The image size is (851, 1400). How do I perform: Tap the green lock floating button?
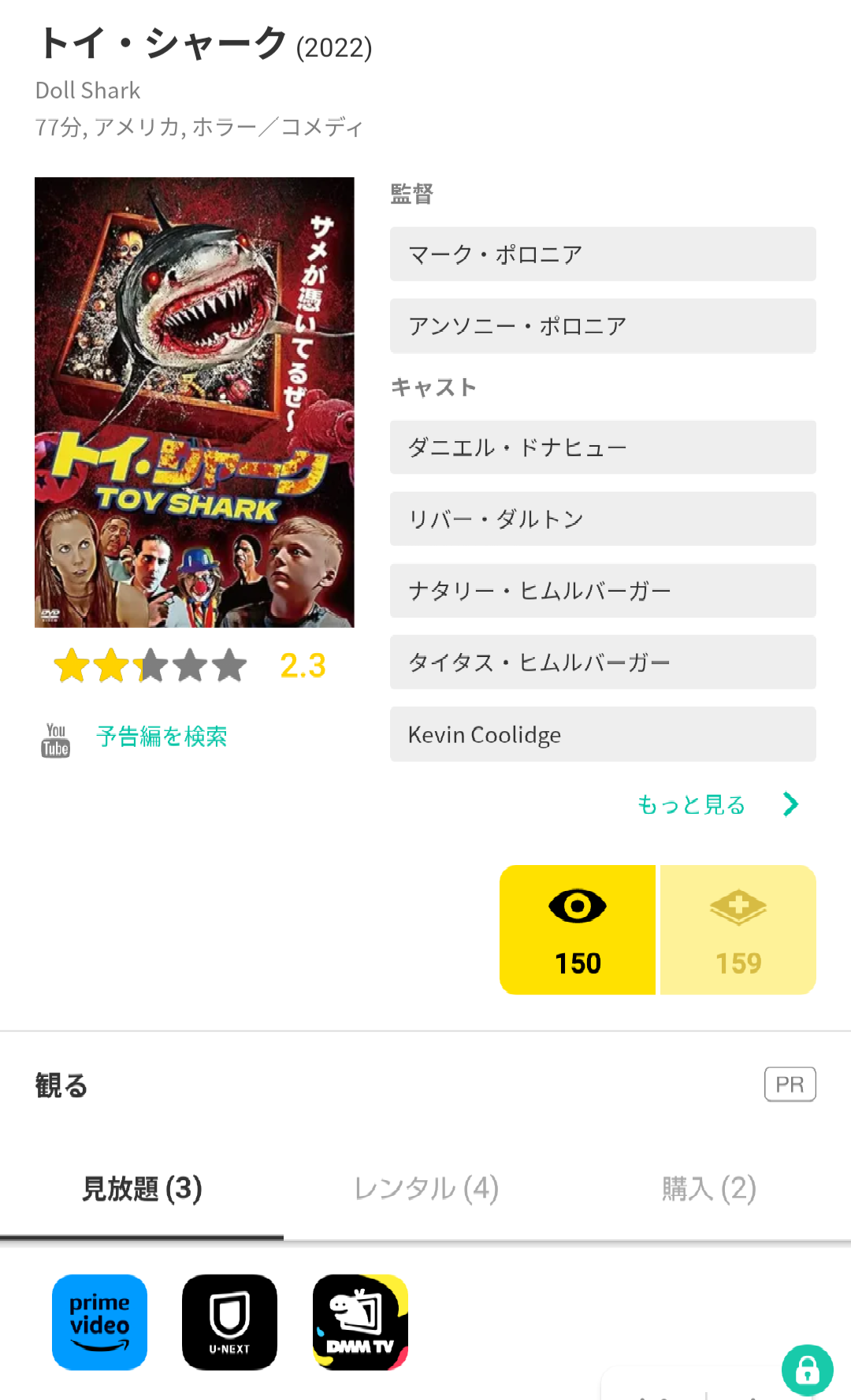807,1370
